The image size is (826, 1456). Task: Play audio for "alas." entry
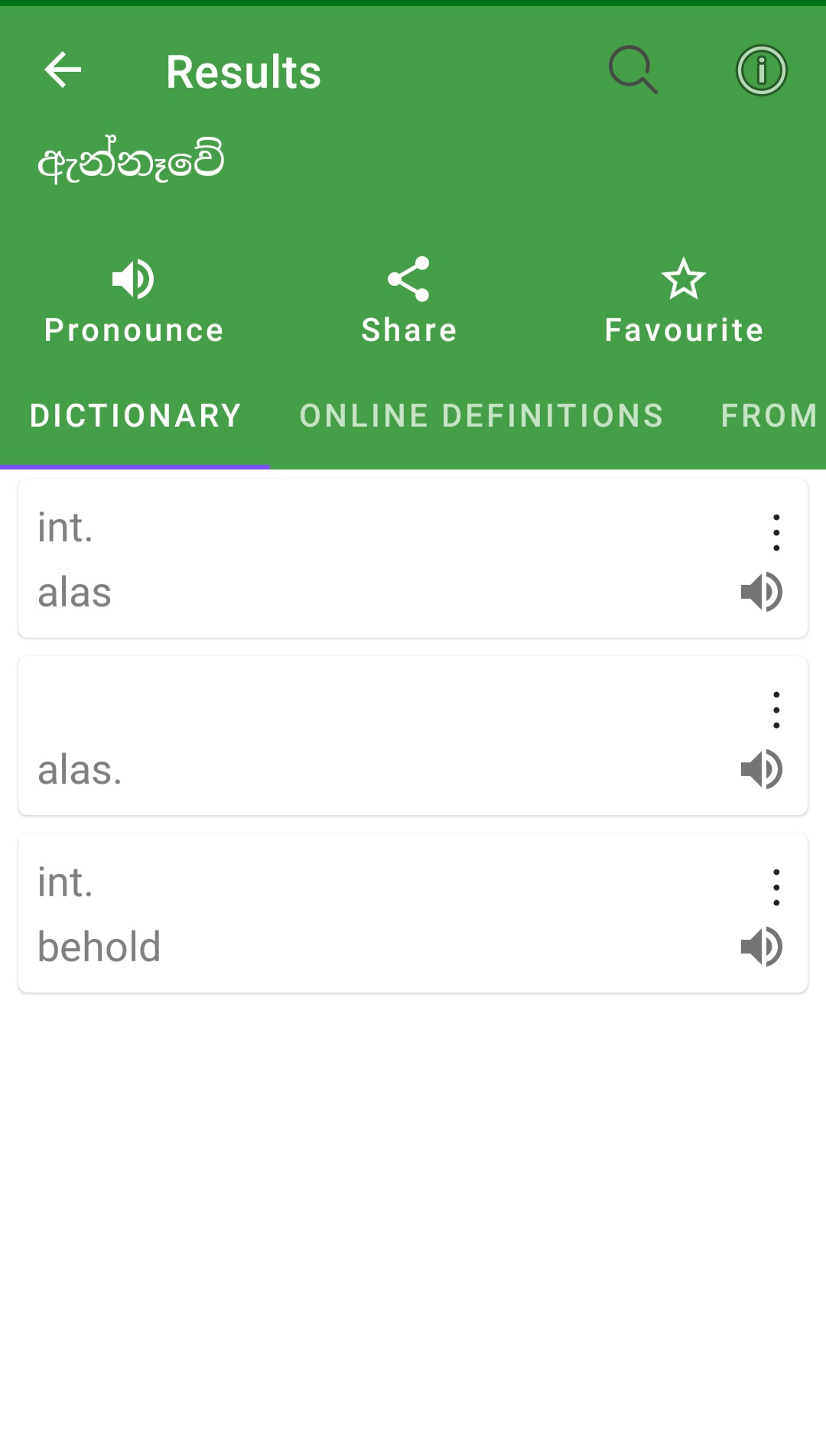pos(762,769)
